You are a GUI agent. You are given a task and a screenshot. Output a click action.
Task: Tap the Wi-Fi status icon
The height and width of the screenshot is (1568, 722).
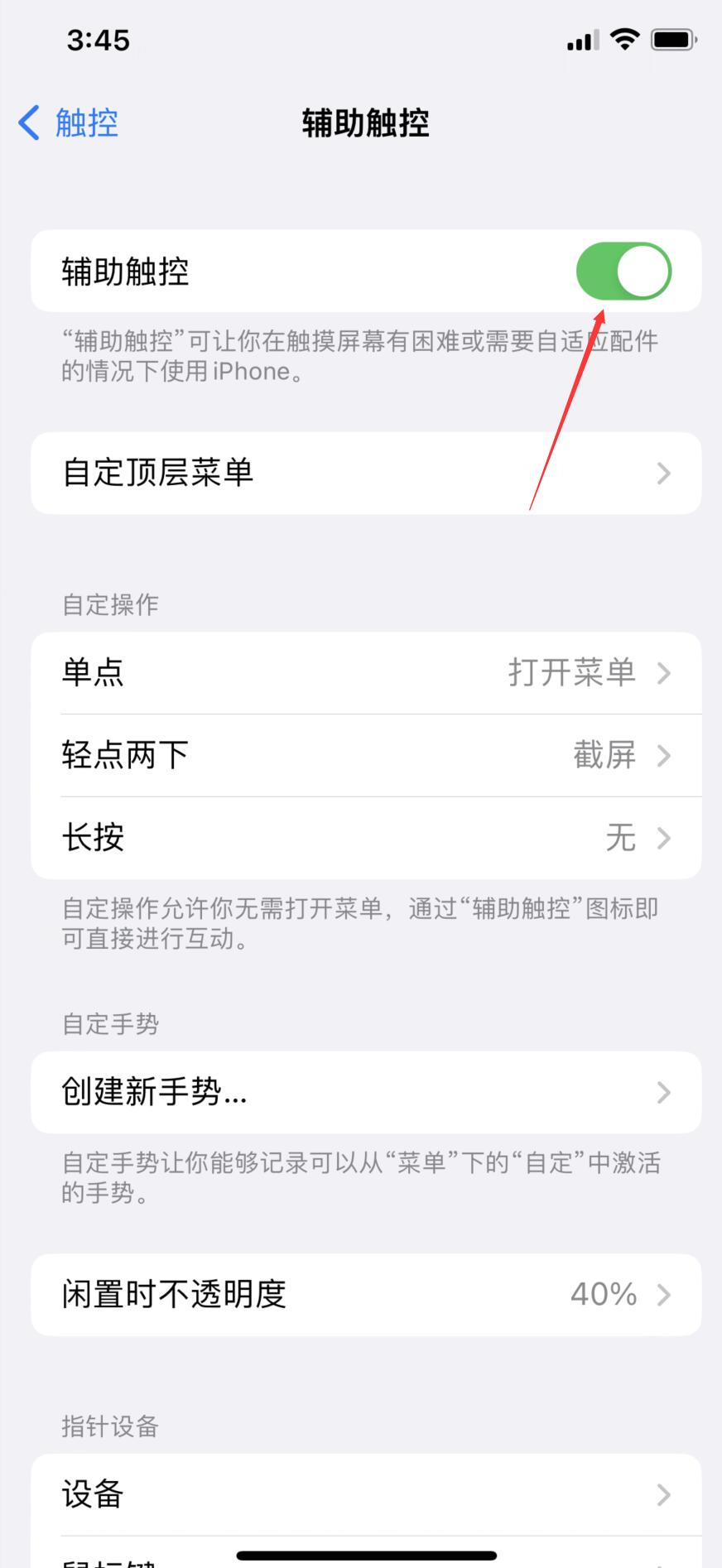(x=625, y=38)
